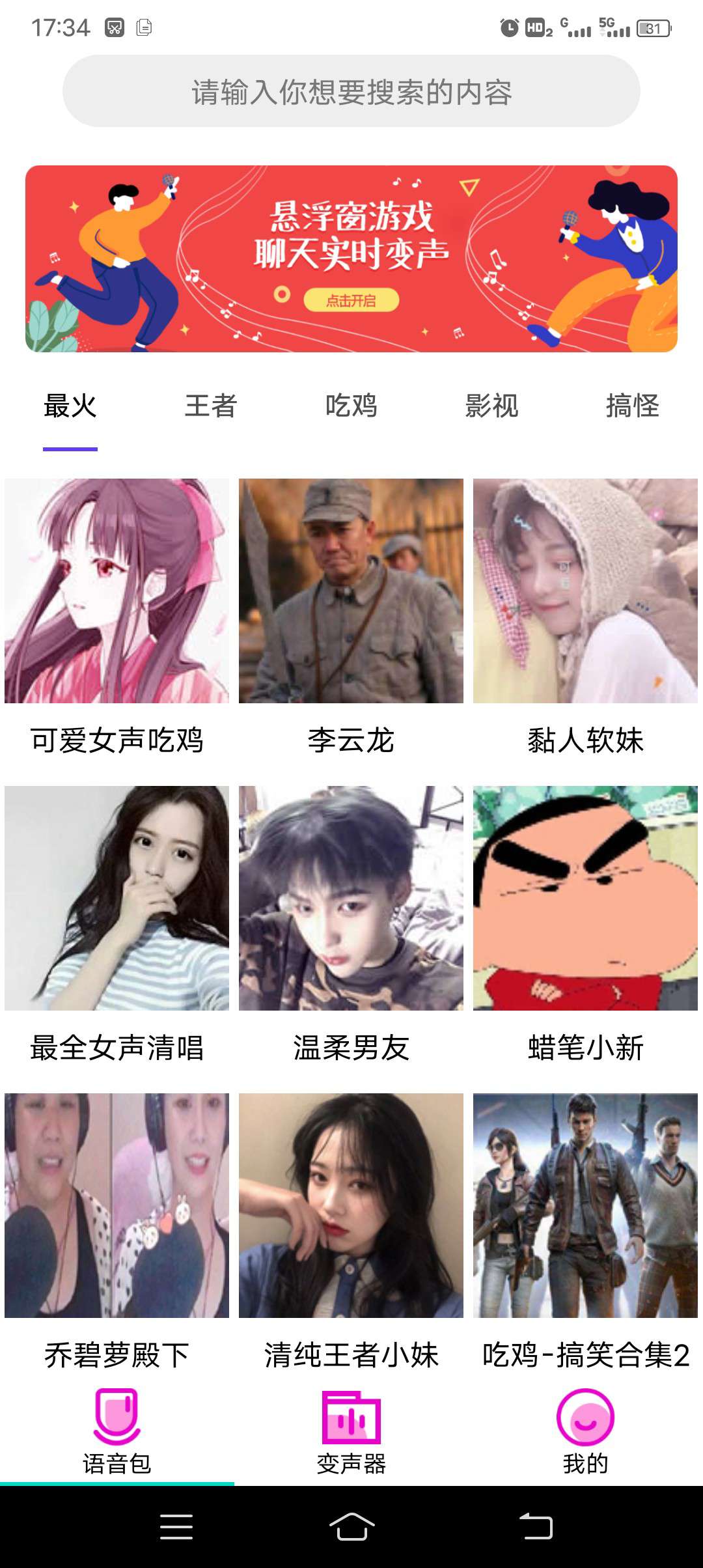Select the 影视 tab
This screenshot has height=1568, width=703.
491,407
